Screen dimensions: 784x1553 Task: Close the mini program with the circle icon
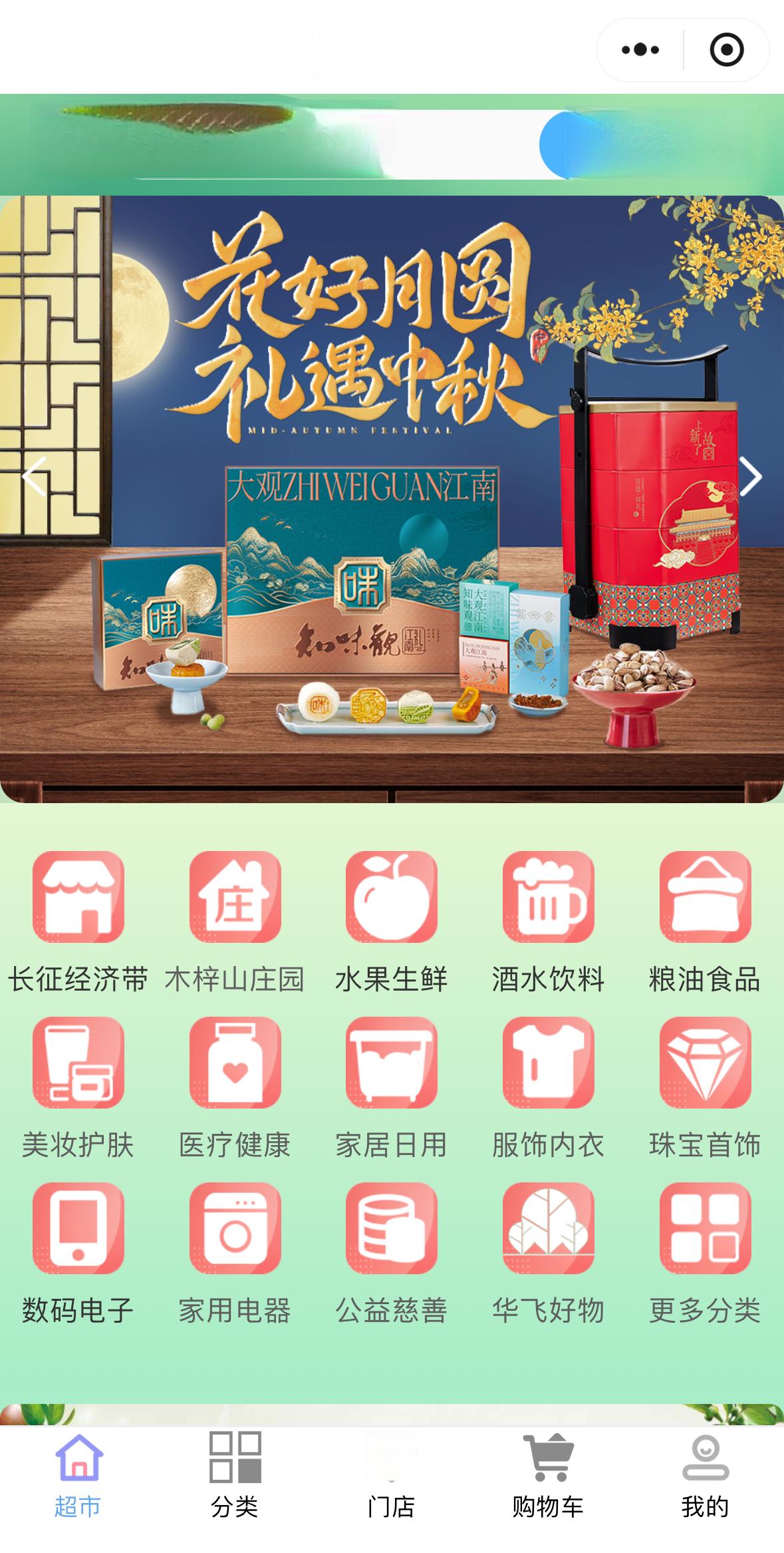coord(726,50)
